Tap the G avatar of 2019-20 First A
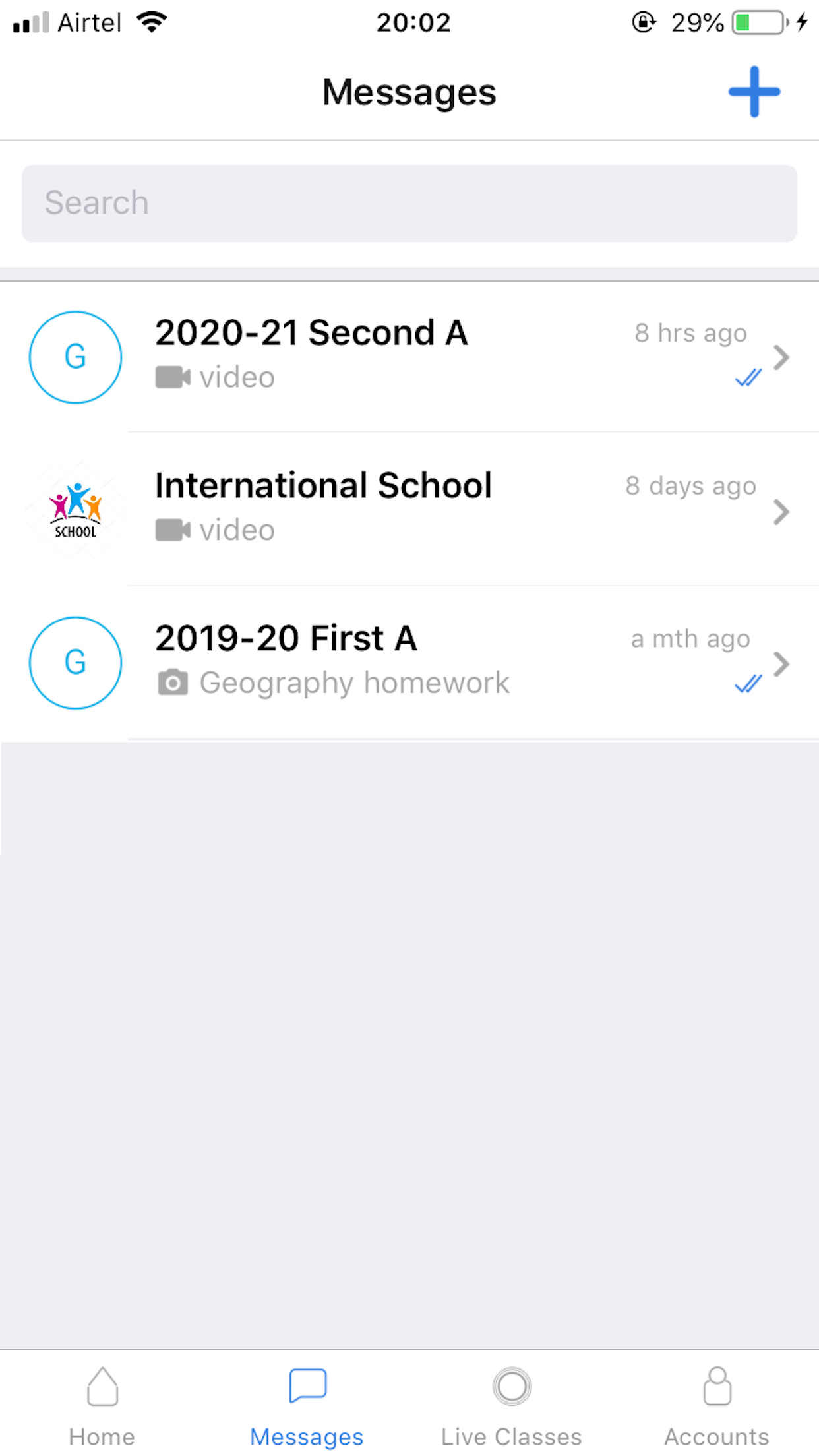This screenshot has width=819, height=1456. pyautogui.click(x=75, y=663)
